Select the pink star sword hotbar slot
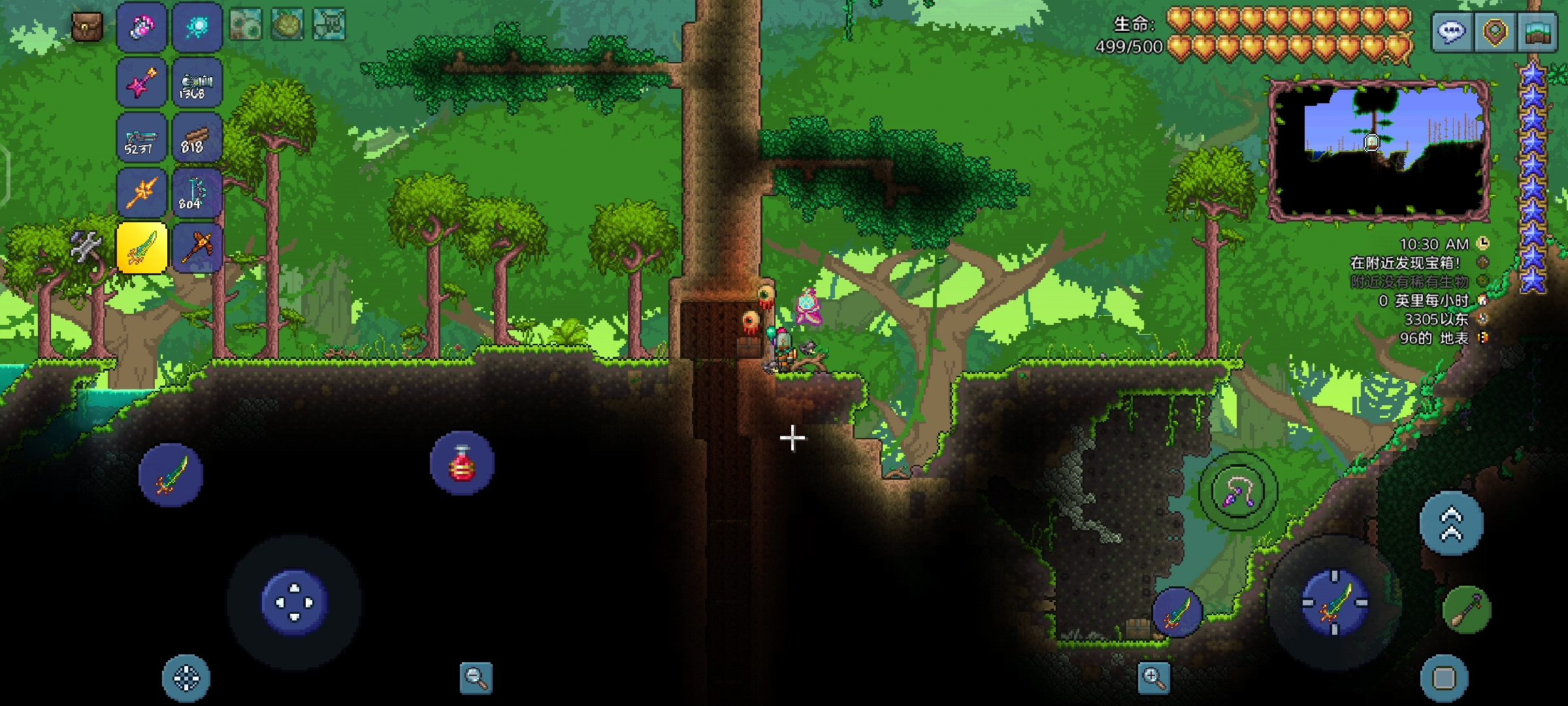The width and height of the screenshot is (1568, 706). [x=141, y=83]
